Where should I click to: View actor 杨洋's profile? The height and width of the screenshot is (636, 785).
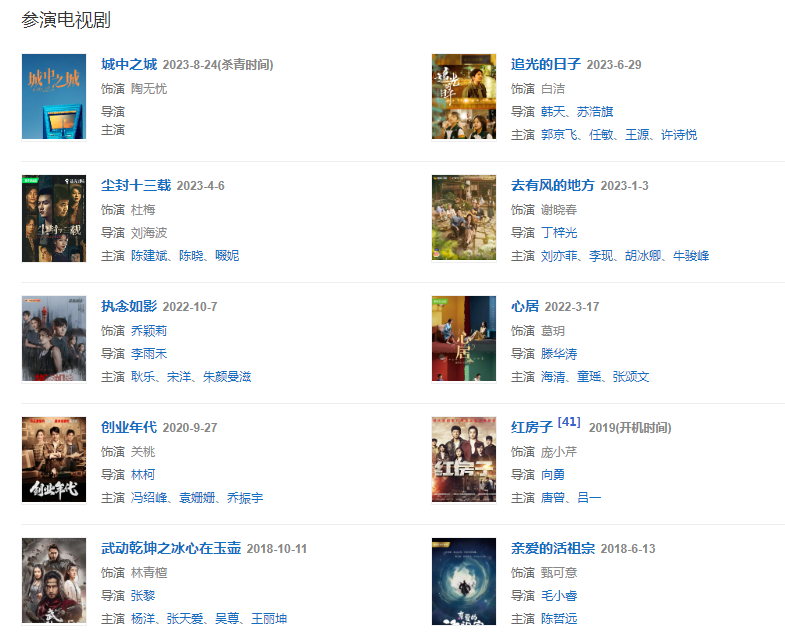(143, 619)
